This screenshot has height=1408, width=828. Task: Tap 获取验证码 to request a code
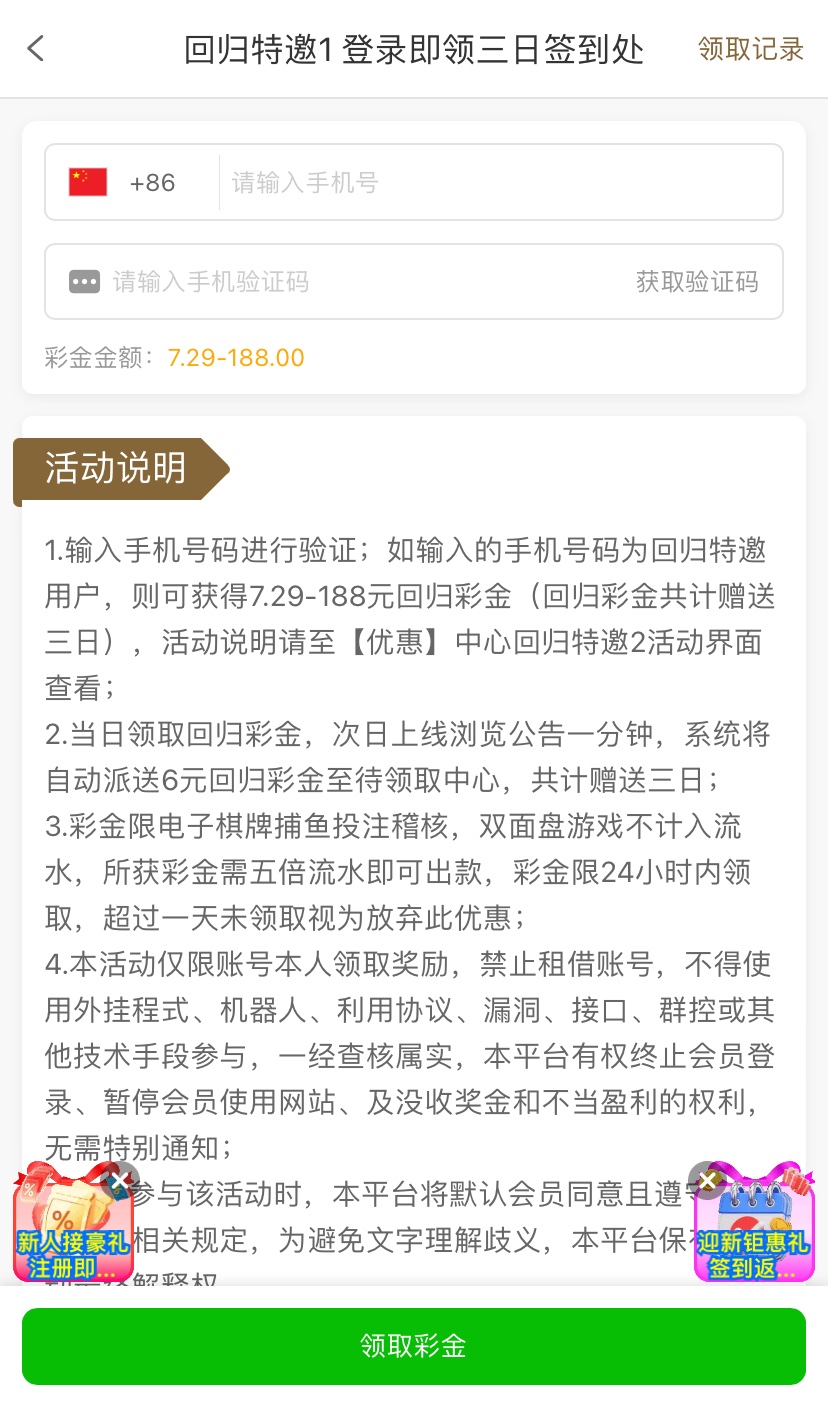pyautogui.click(x=697, y=282)
